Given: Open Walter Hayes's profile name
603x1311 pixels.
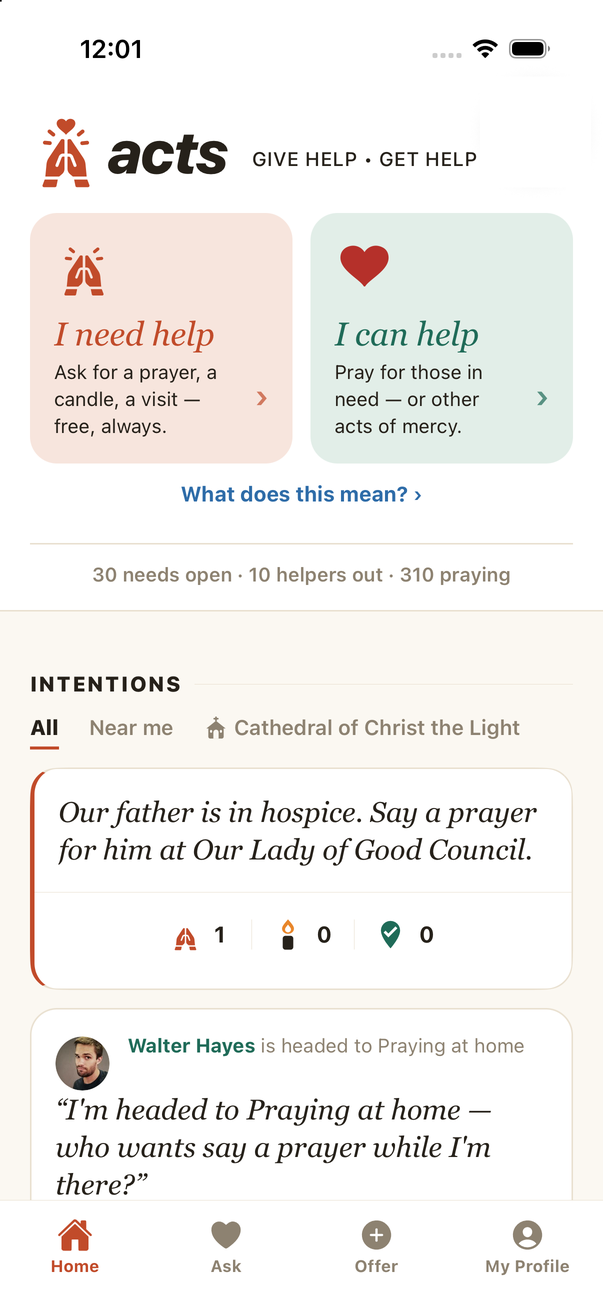Looking at the screenshot, I should 192,1046.
